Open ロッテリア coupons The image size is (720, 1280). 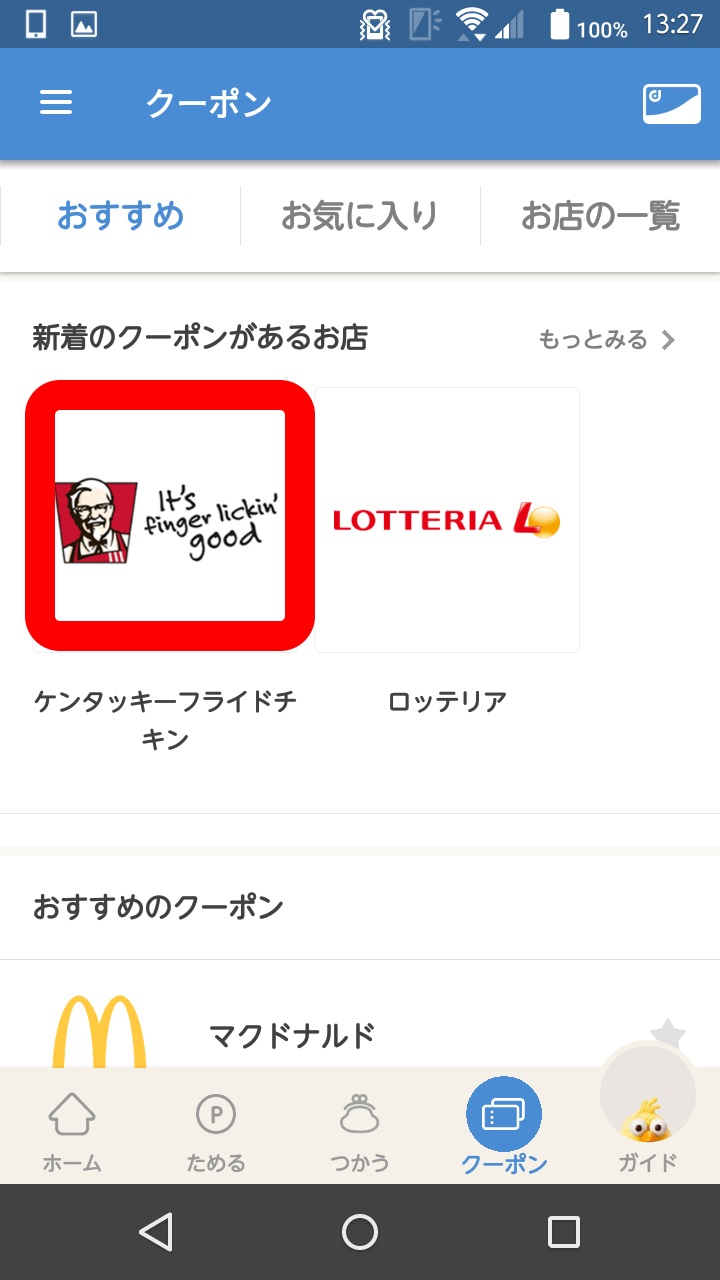(x=447, y=520)
